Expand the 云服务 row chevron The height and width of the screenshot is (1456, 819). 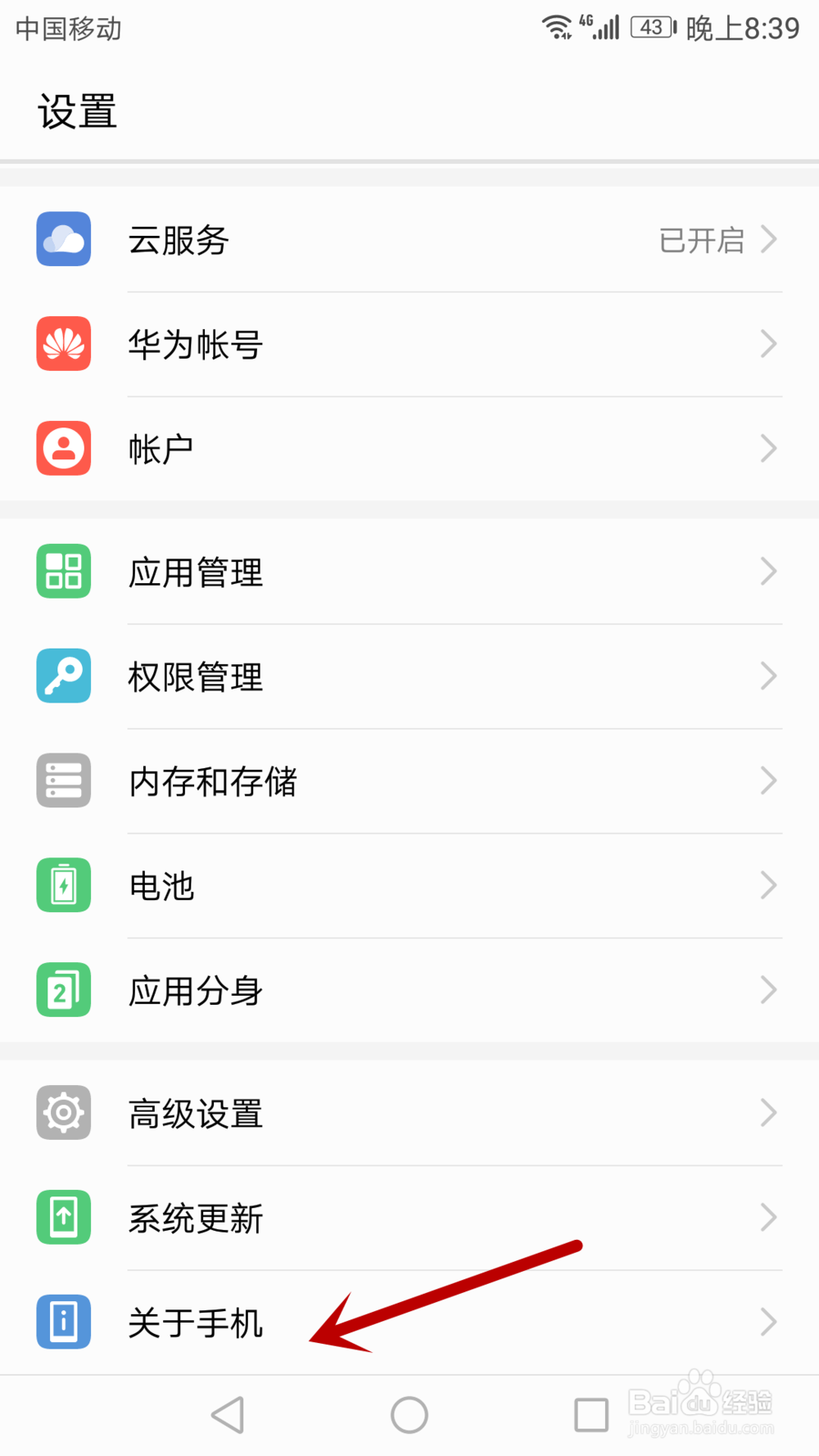click(768, 240)
